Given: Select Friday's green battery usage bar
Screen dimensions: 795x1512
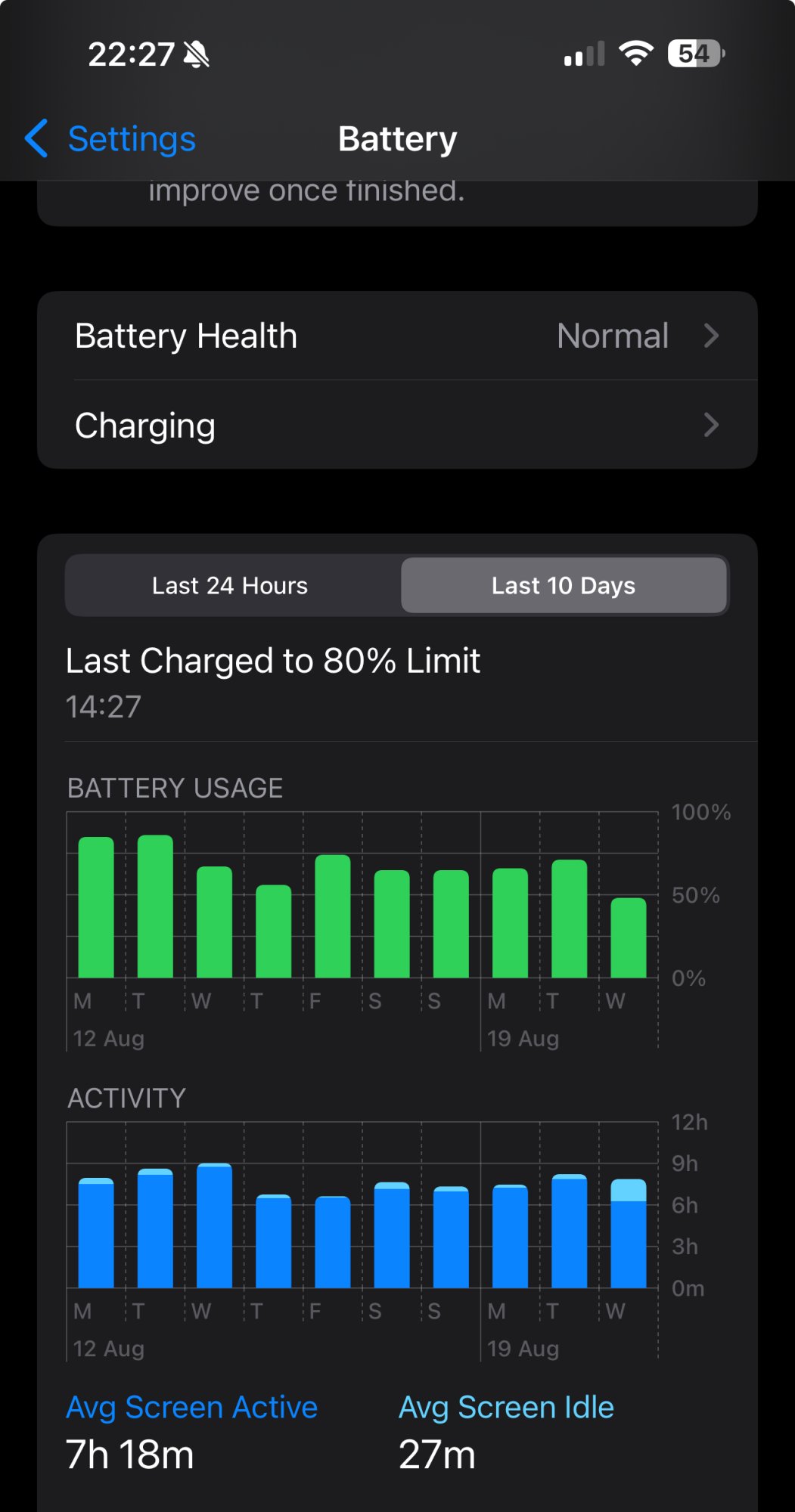Looking at the screenshot, I should 333,916.
